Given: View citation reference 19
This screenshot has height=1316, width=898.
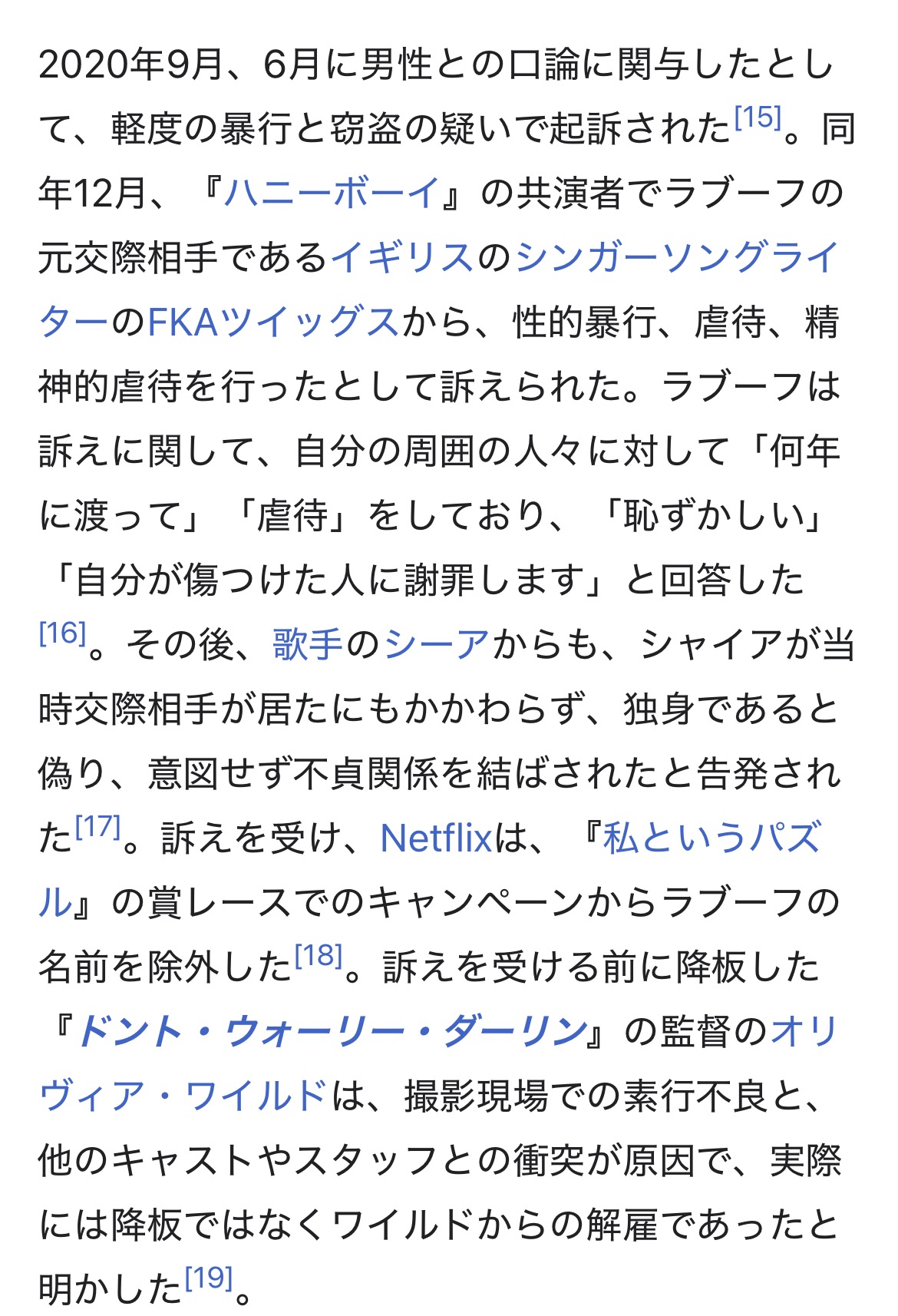Looking at the screenshot, I should [x=209, y=1278].
